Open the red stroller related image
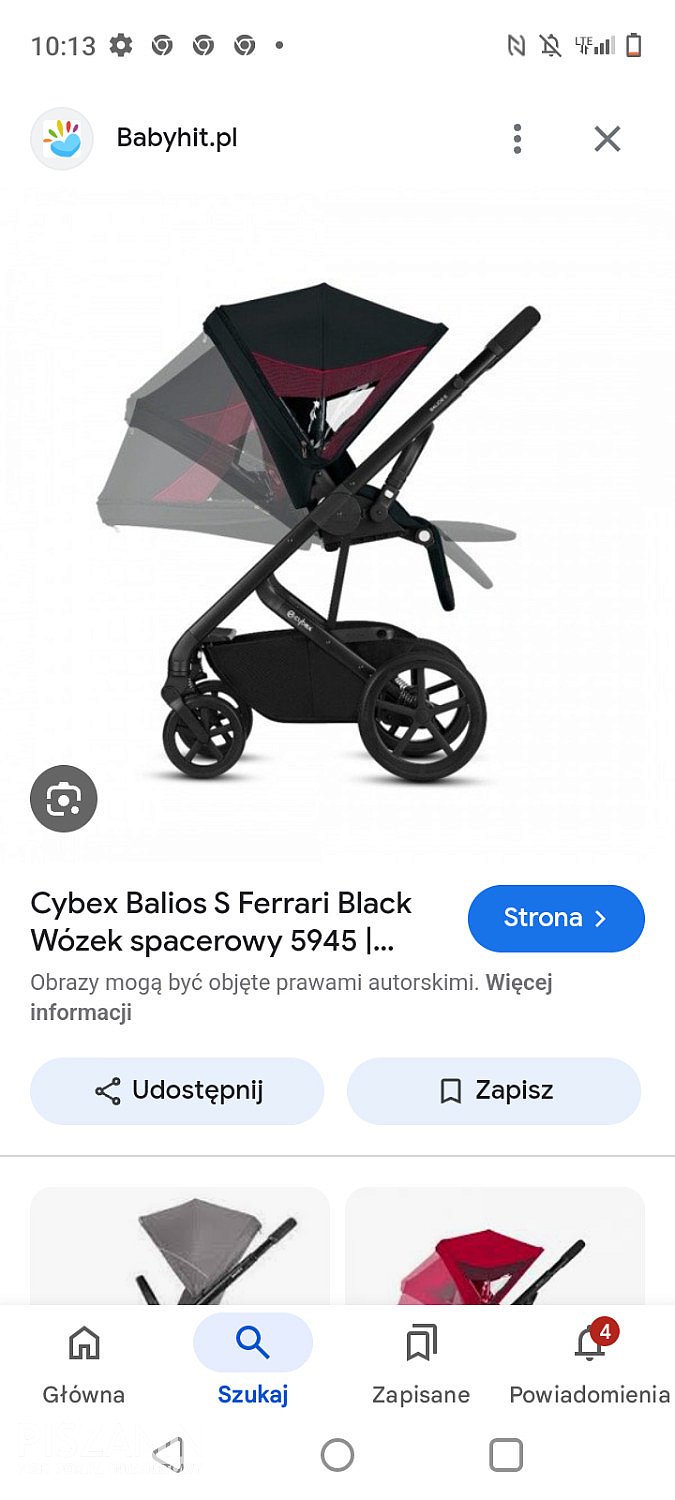675x1500 pixels. [x=495, y=1247]
